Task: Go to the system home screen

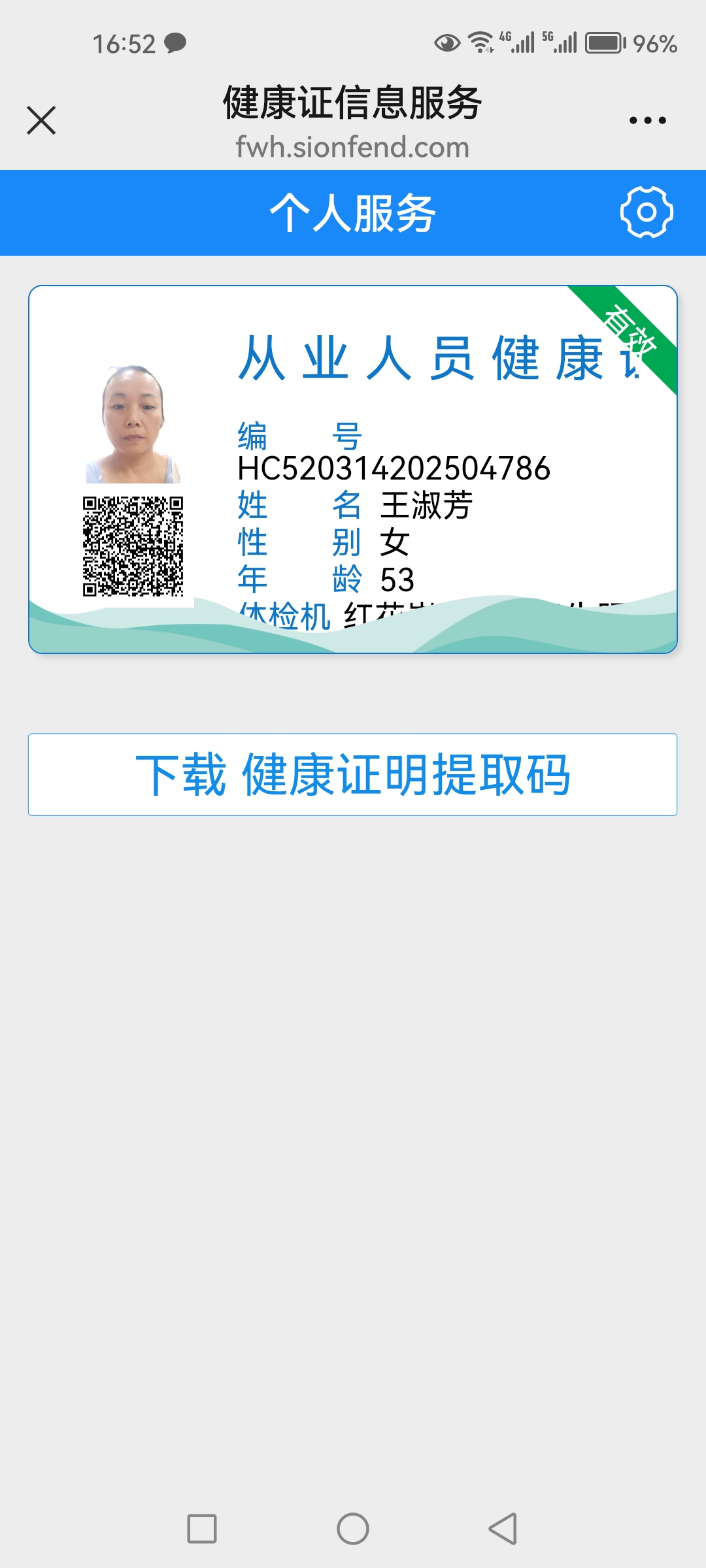Action: 353,1529
